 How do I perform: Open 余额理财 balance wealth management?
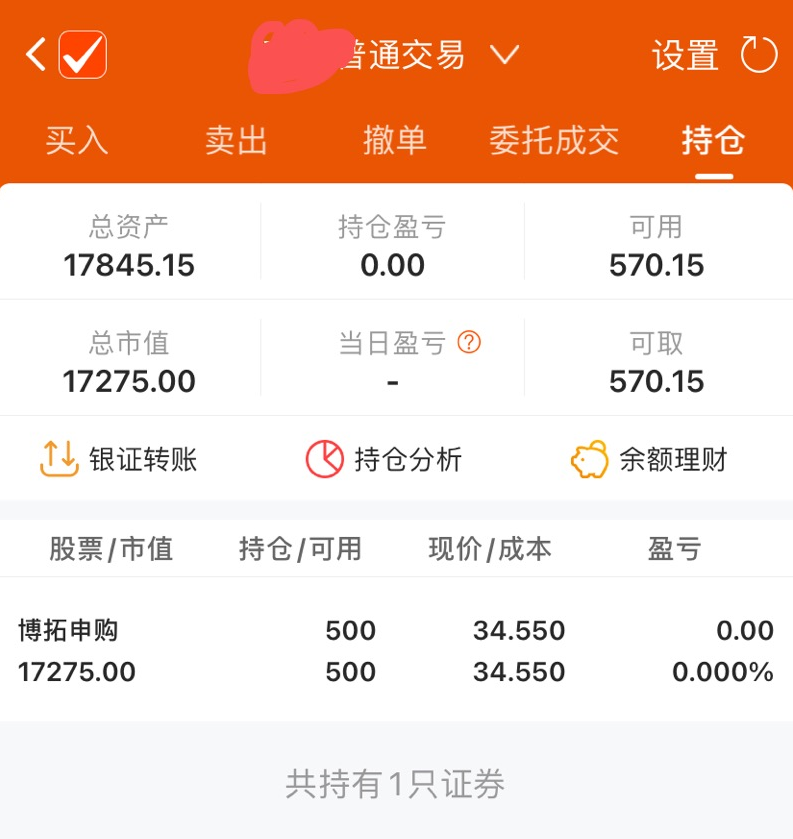648,460
